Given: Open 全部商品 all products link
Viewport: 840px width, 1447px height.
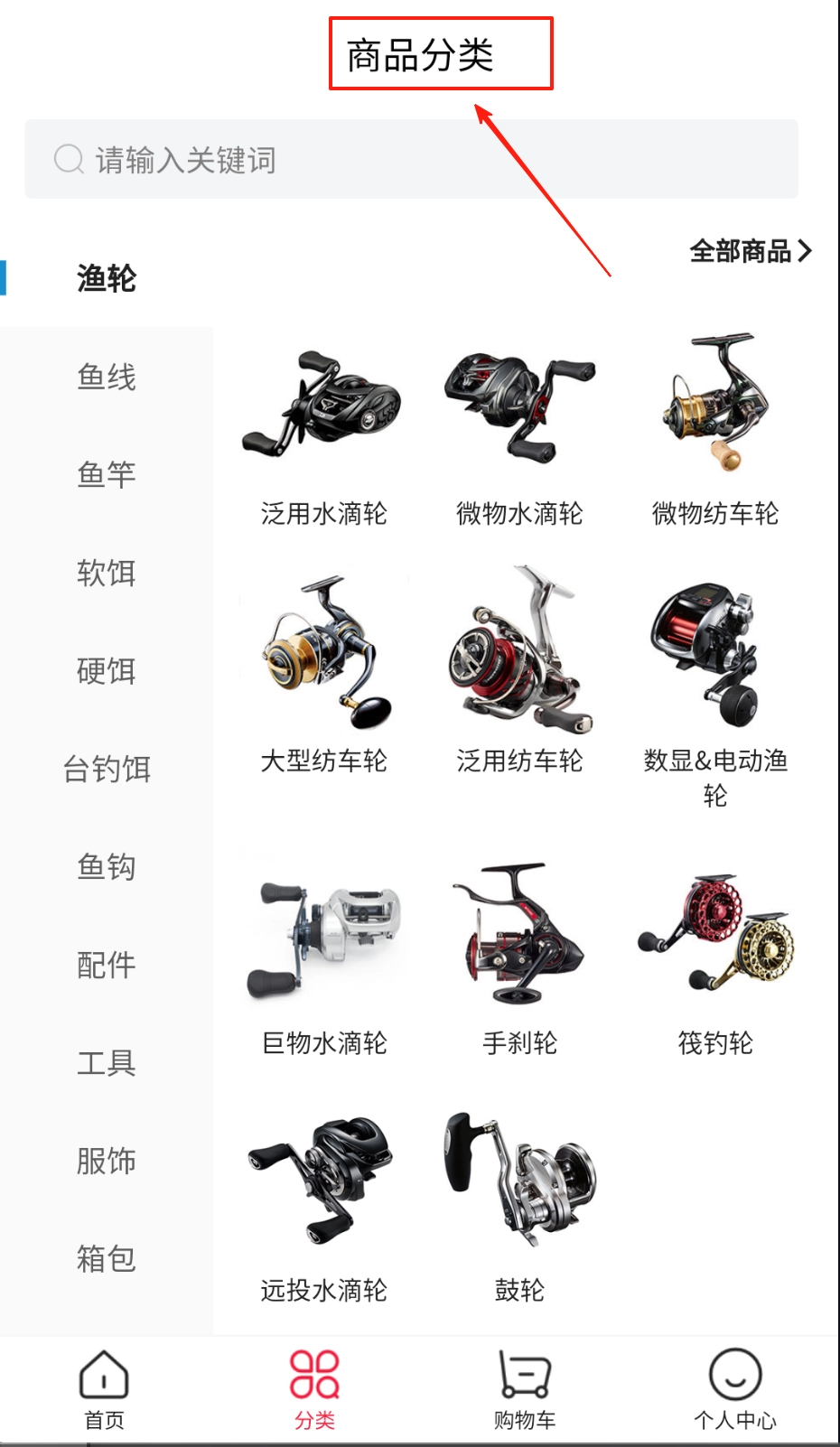Looking at the screenshot, I should click(x=750, y=251).
